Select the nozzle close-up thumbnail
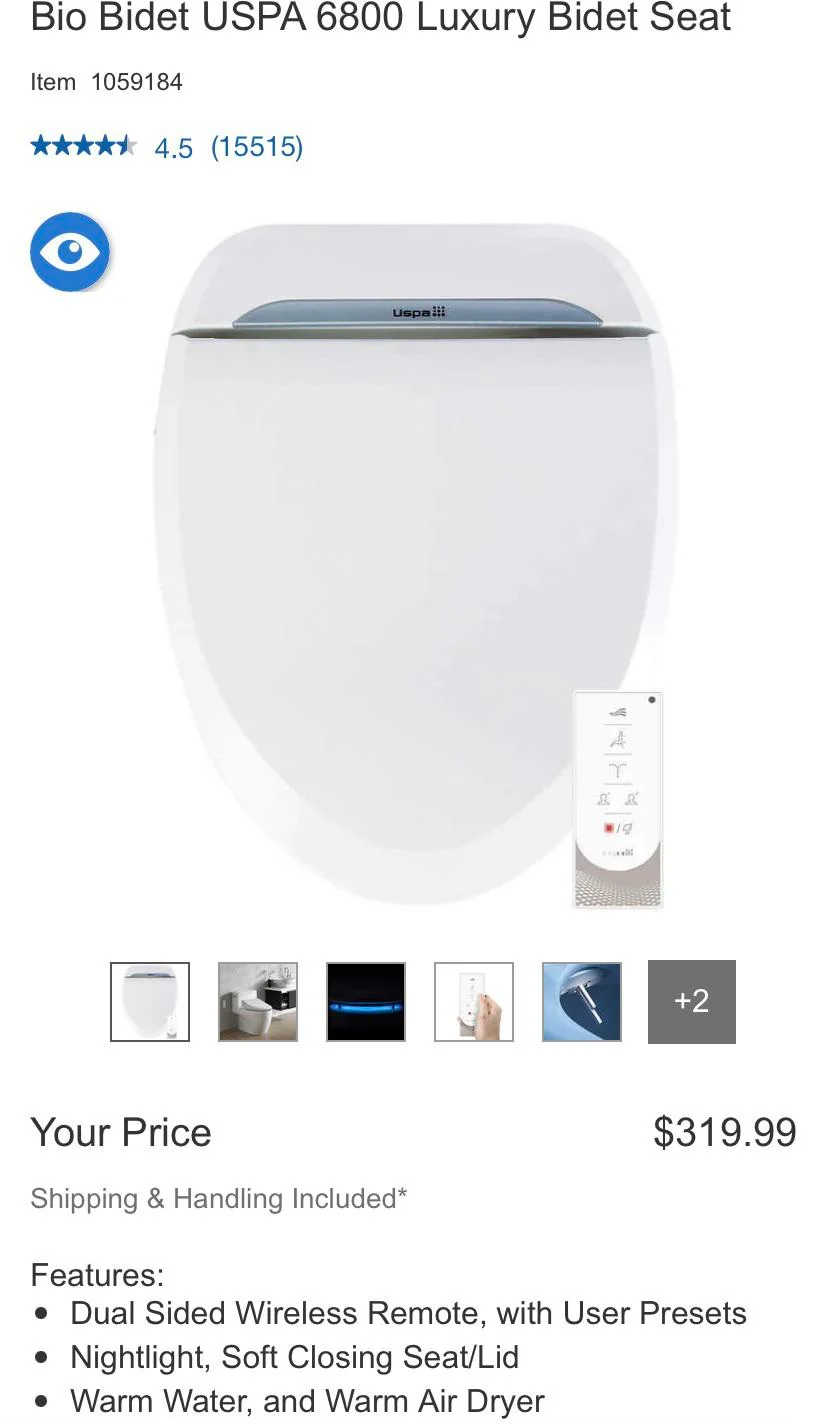Image resolution: width=828 pixels, height=1424 pixels. [x=582, y=1002]
